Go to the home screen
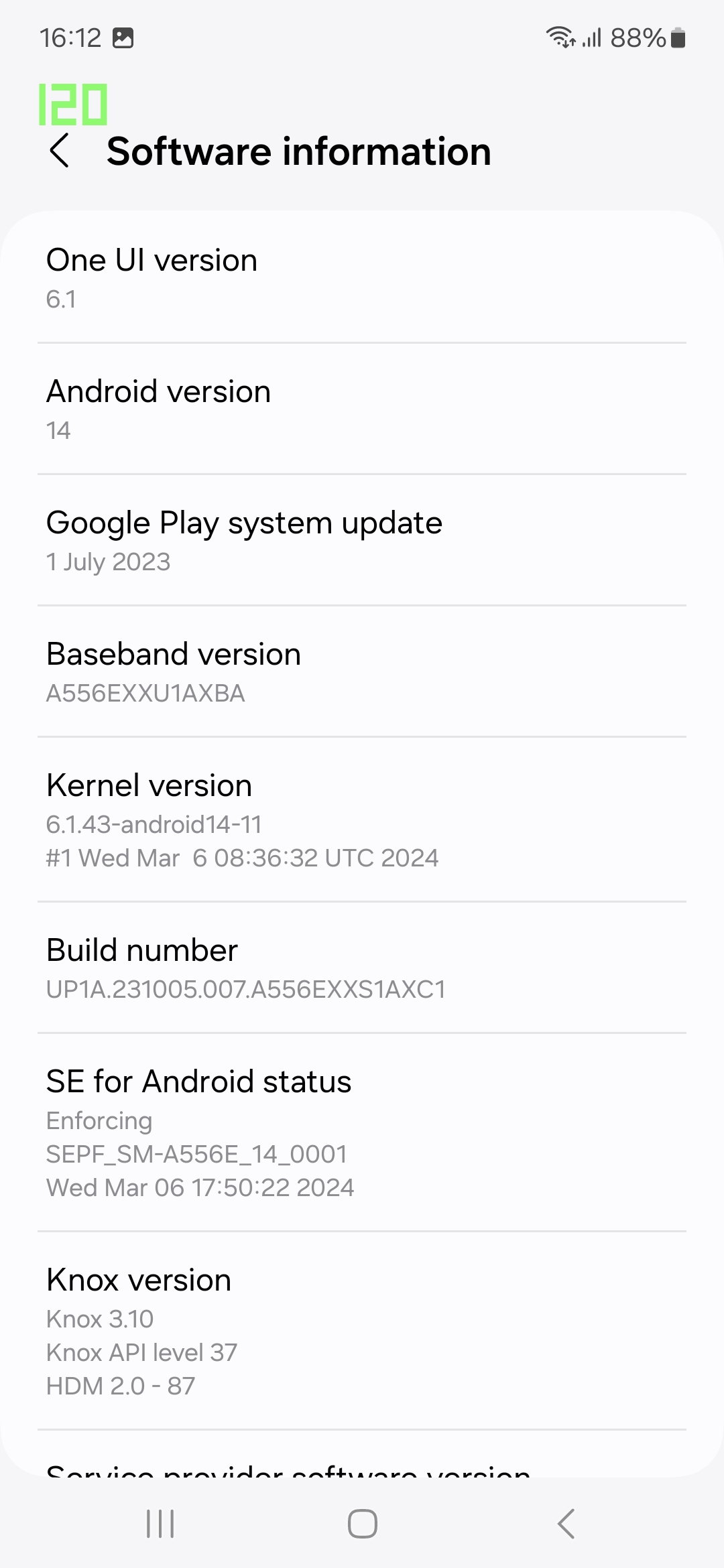The height and width of the screenshot is (1568, 724). click(362, 1524)
